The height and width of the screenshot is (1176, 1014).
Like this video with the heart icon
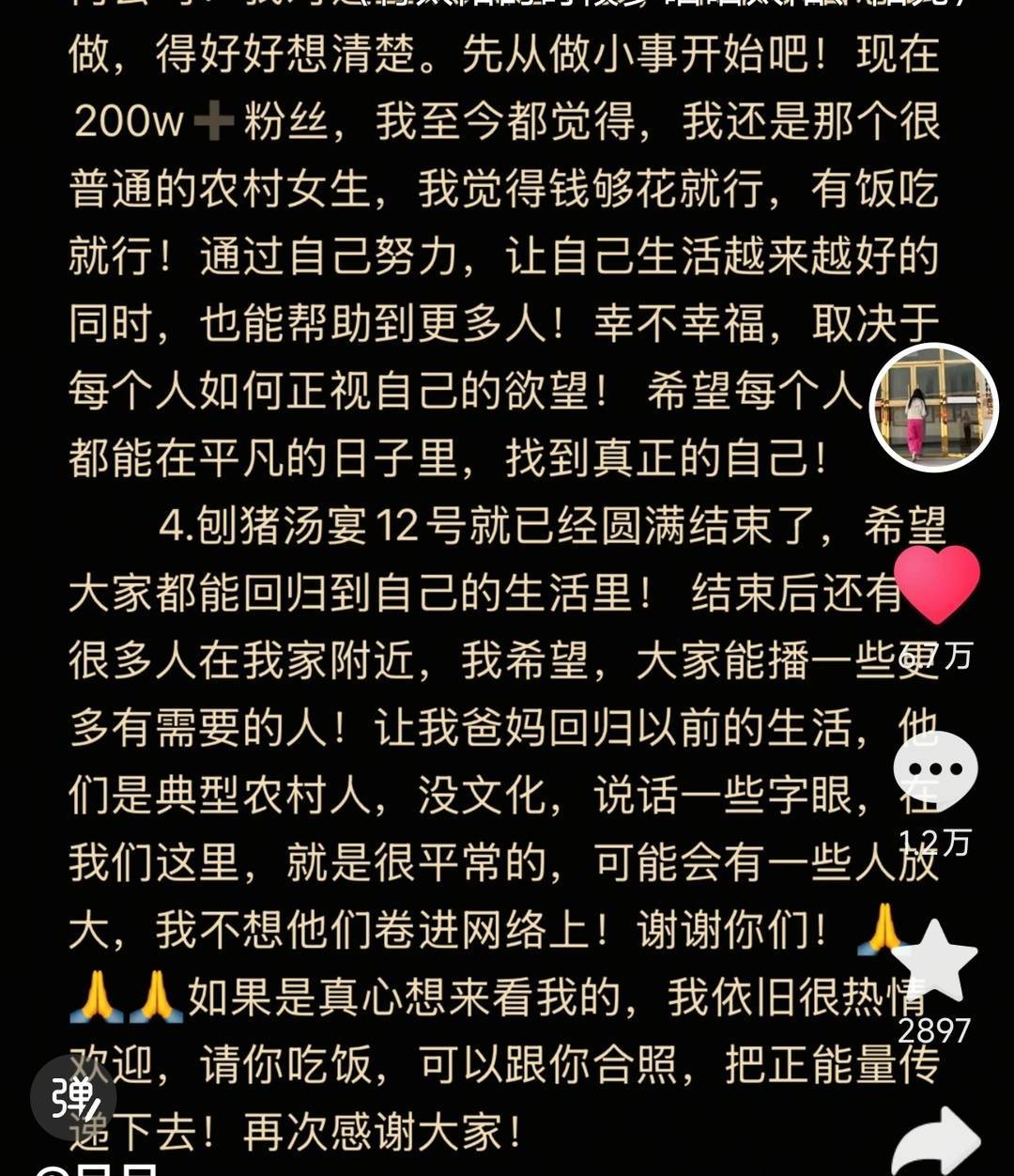pos(936,584)
